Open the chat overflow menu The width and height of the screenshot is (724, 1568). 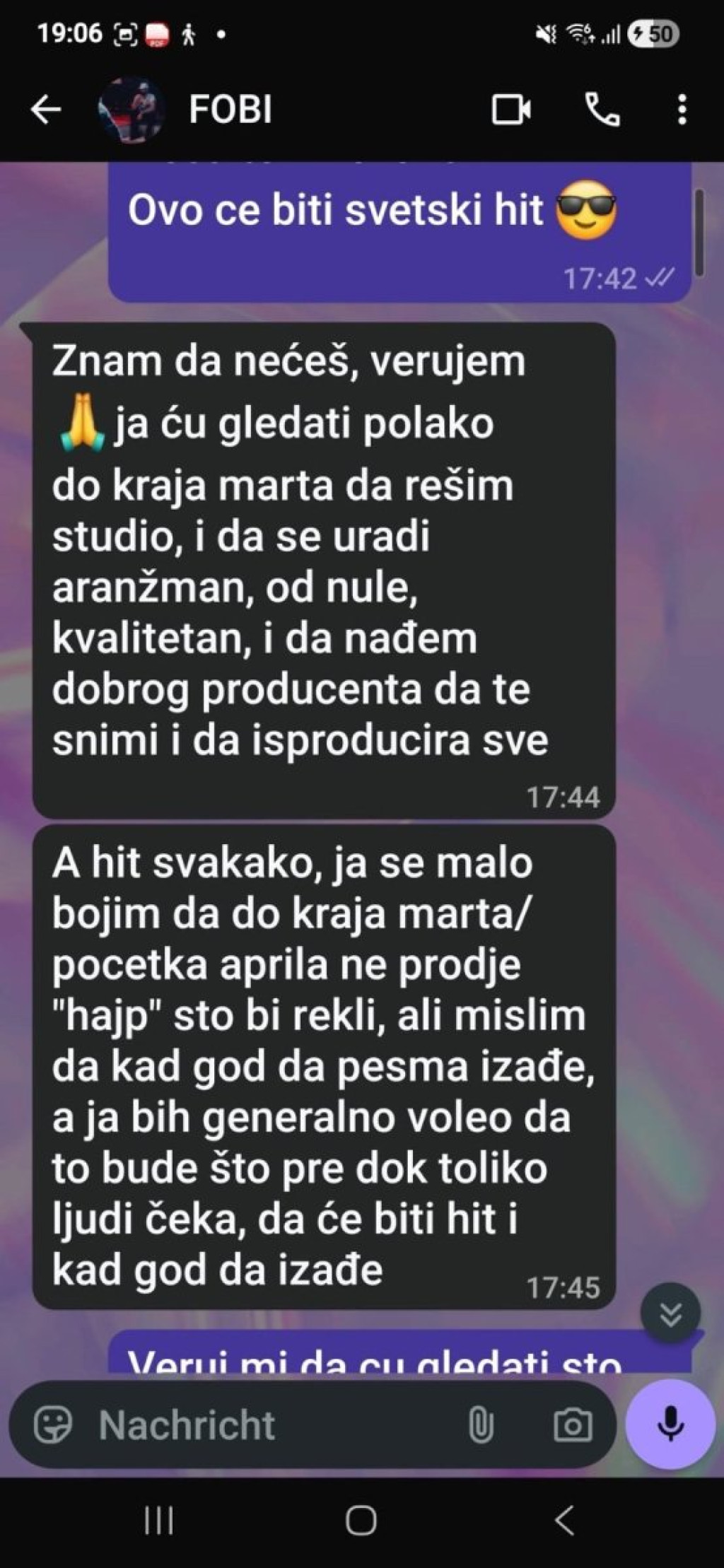click(x=682, y=110)
